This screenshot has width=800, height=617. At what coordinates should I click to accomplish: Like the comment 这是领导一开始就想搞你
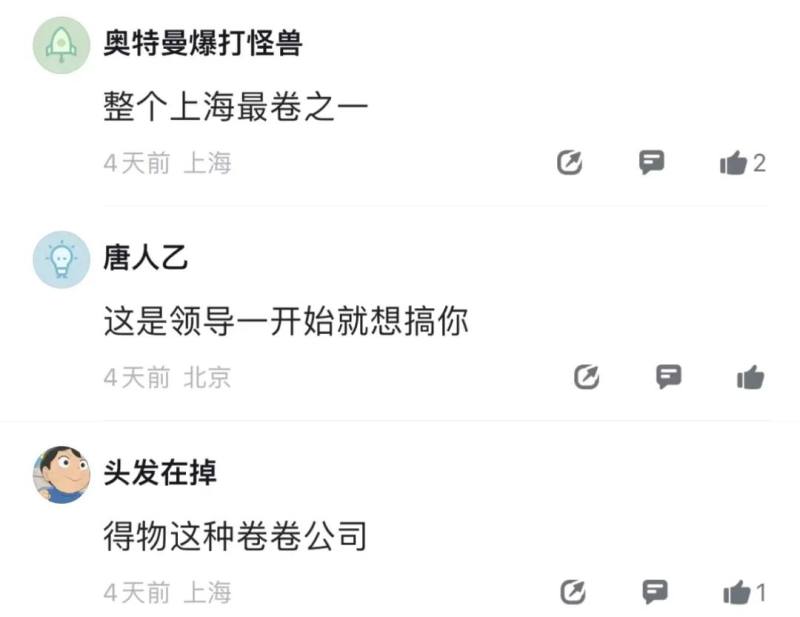pyautogui.click(x=750, y=377)
